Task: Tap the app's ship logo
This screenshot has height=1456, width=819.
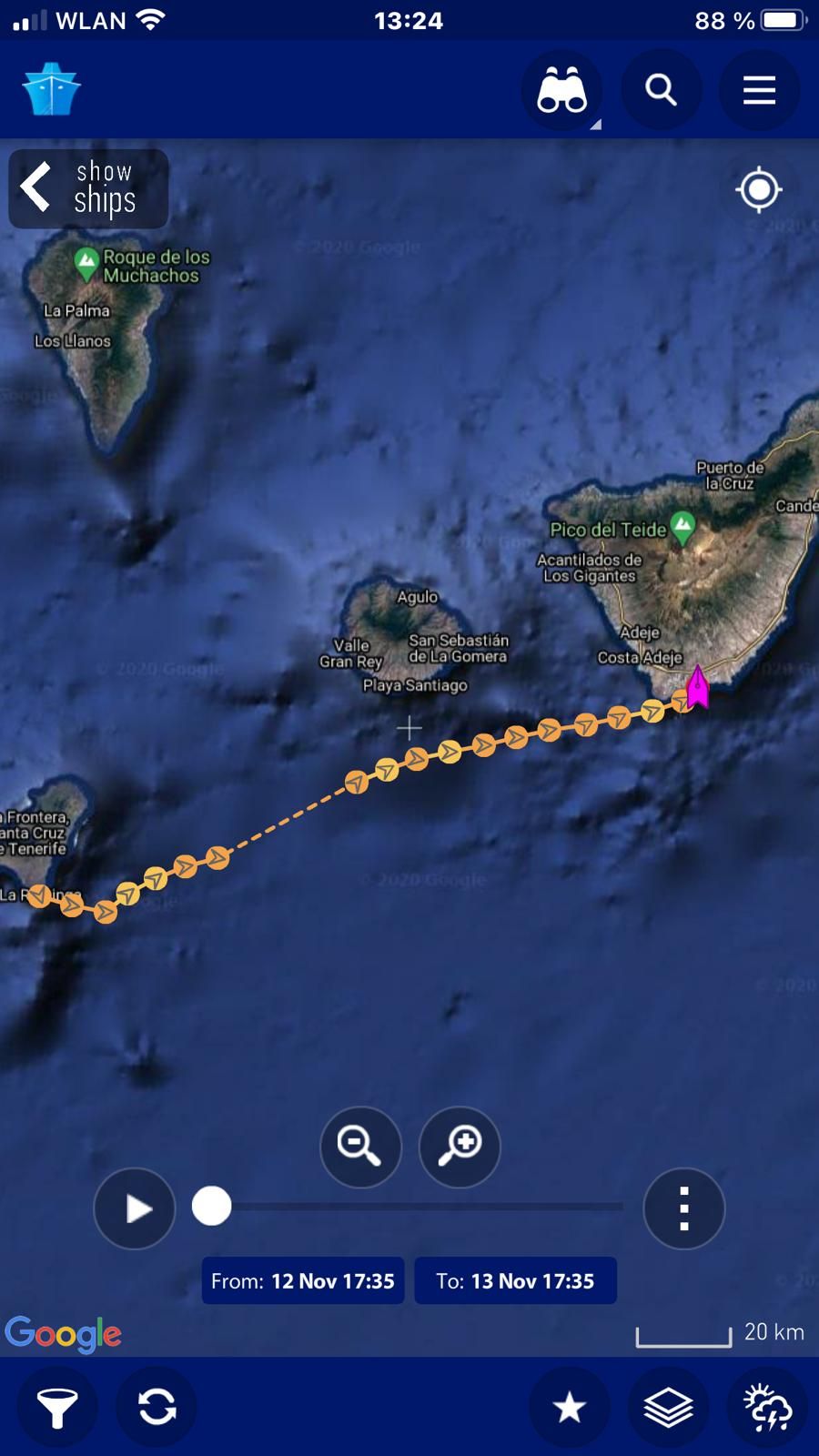Action: click(52, 90)
